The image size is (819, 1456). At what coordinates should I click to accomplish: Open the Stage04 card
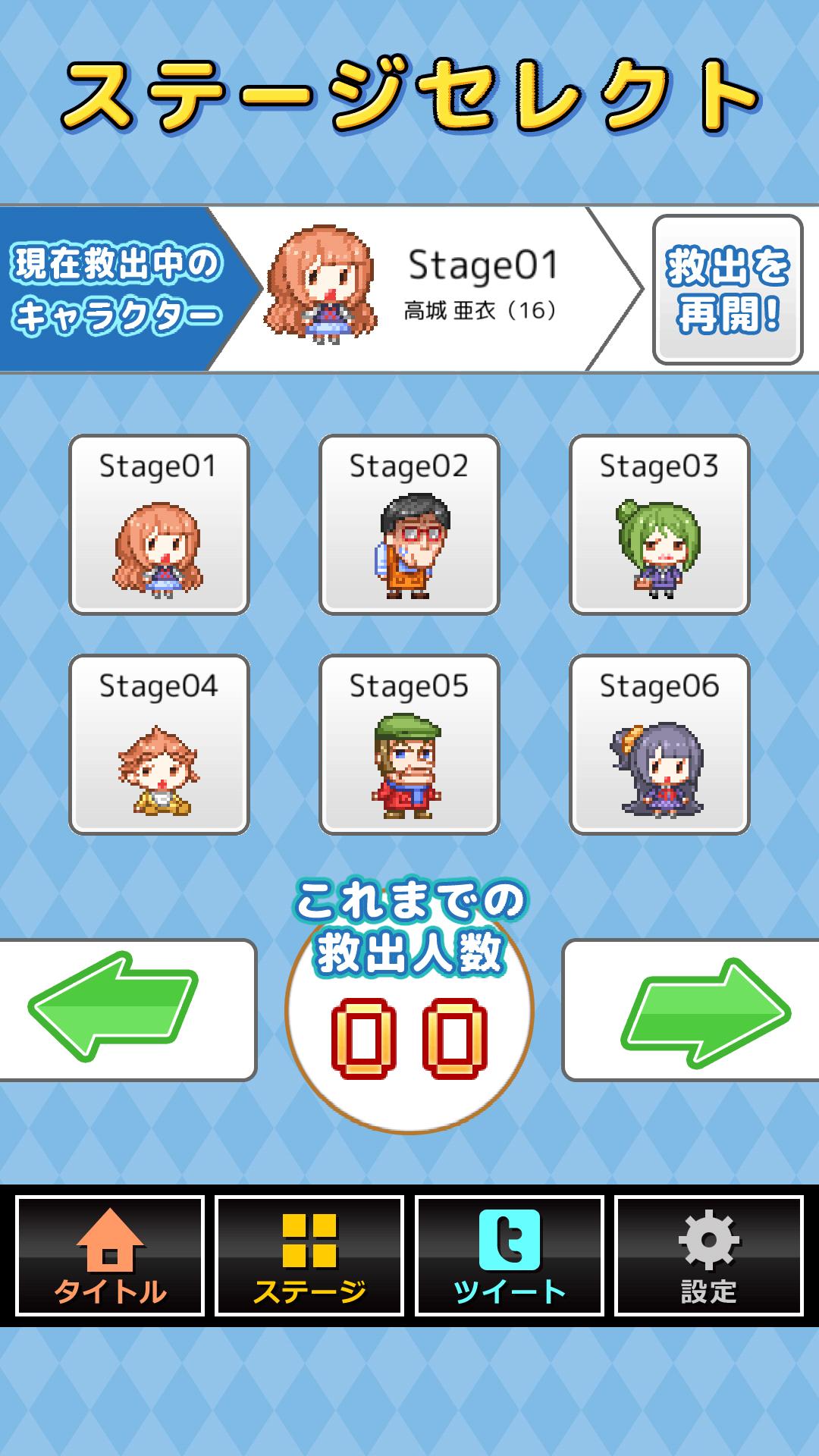point(159,745)
